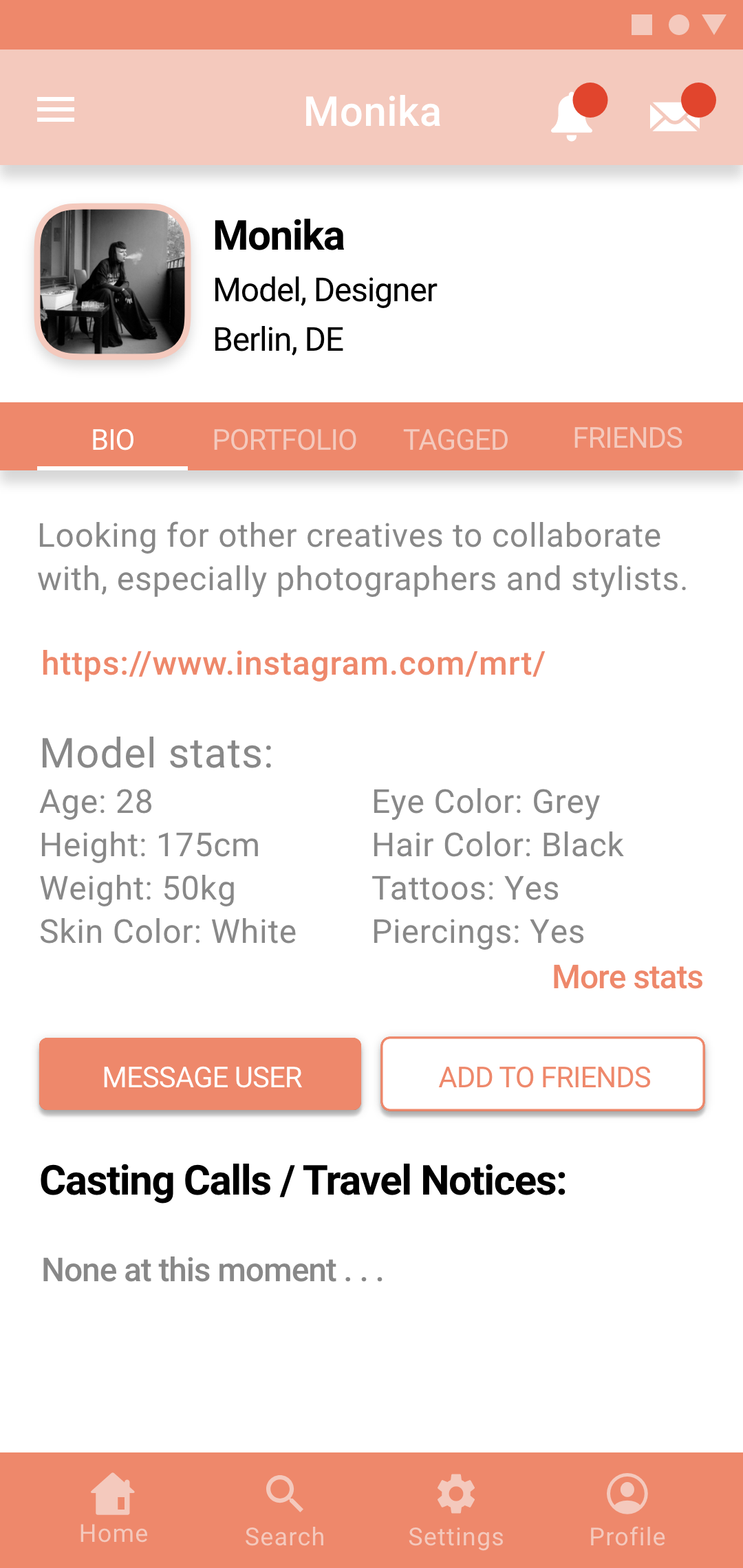Open the messages envelope icon
The height and width of the screenshot is (1568, 743).
pyautogui.click(x=681, y=109)
